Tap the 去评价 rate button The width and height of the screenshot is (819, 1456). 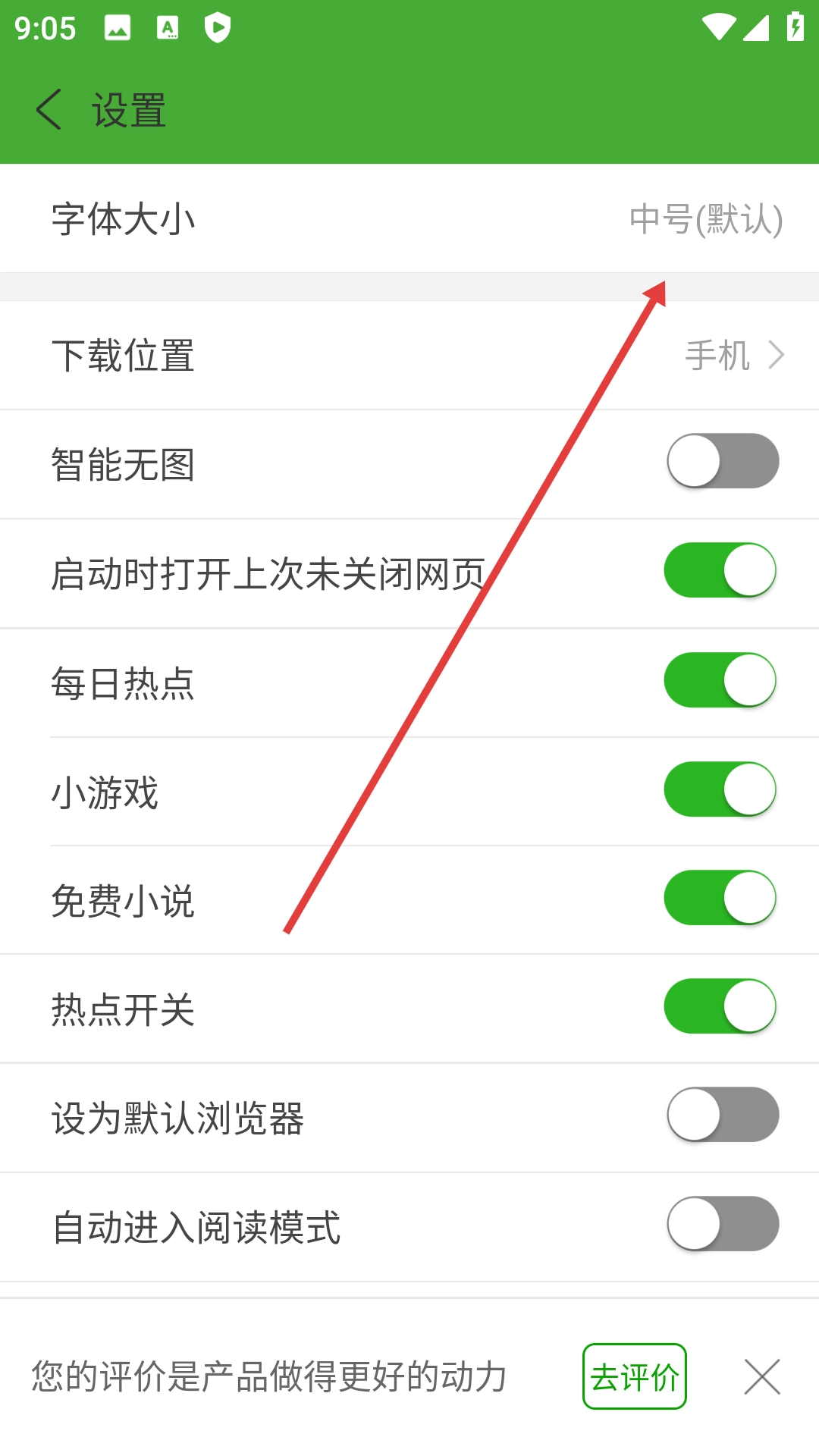pos(635,1376)
